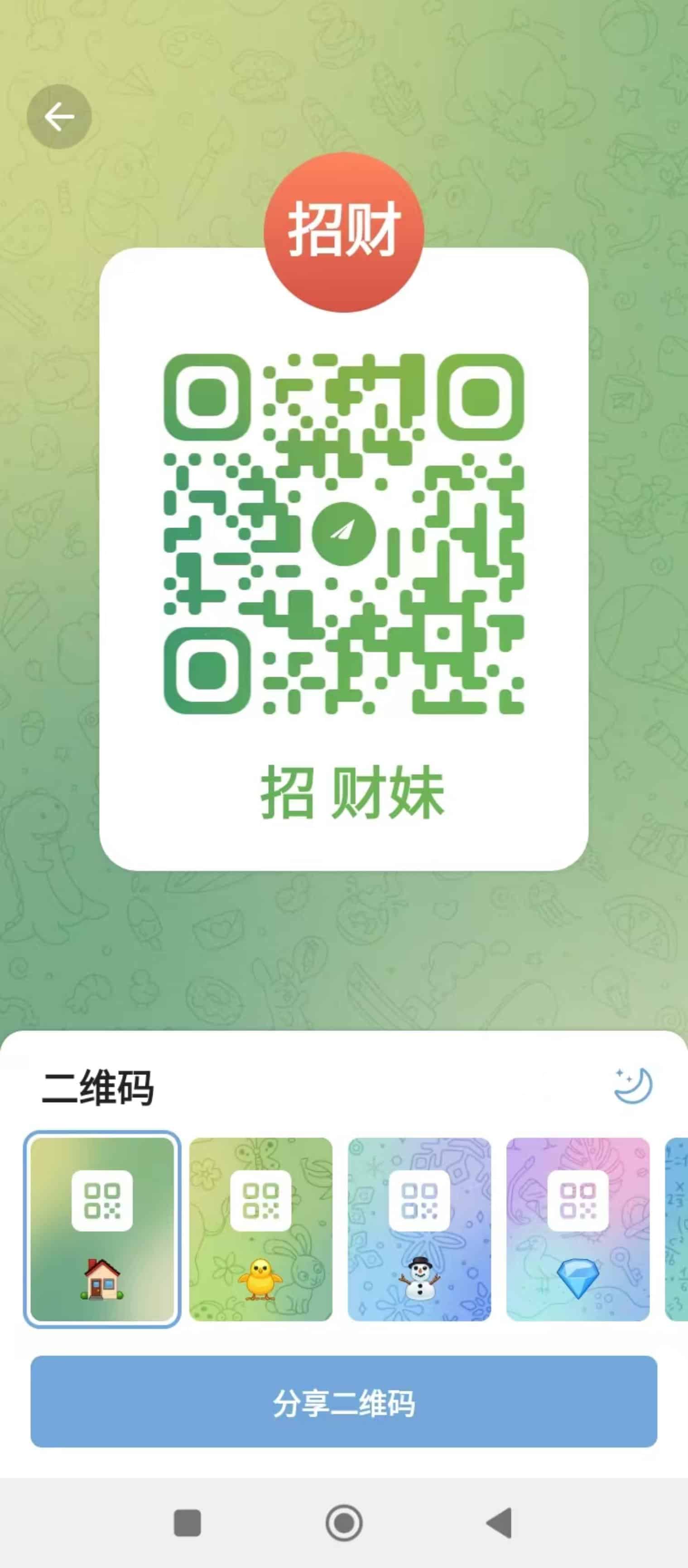This screenshot has height=1568, width=688.
Task: Tap the 分享二维码 button
Action: pos(344,1402)
